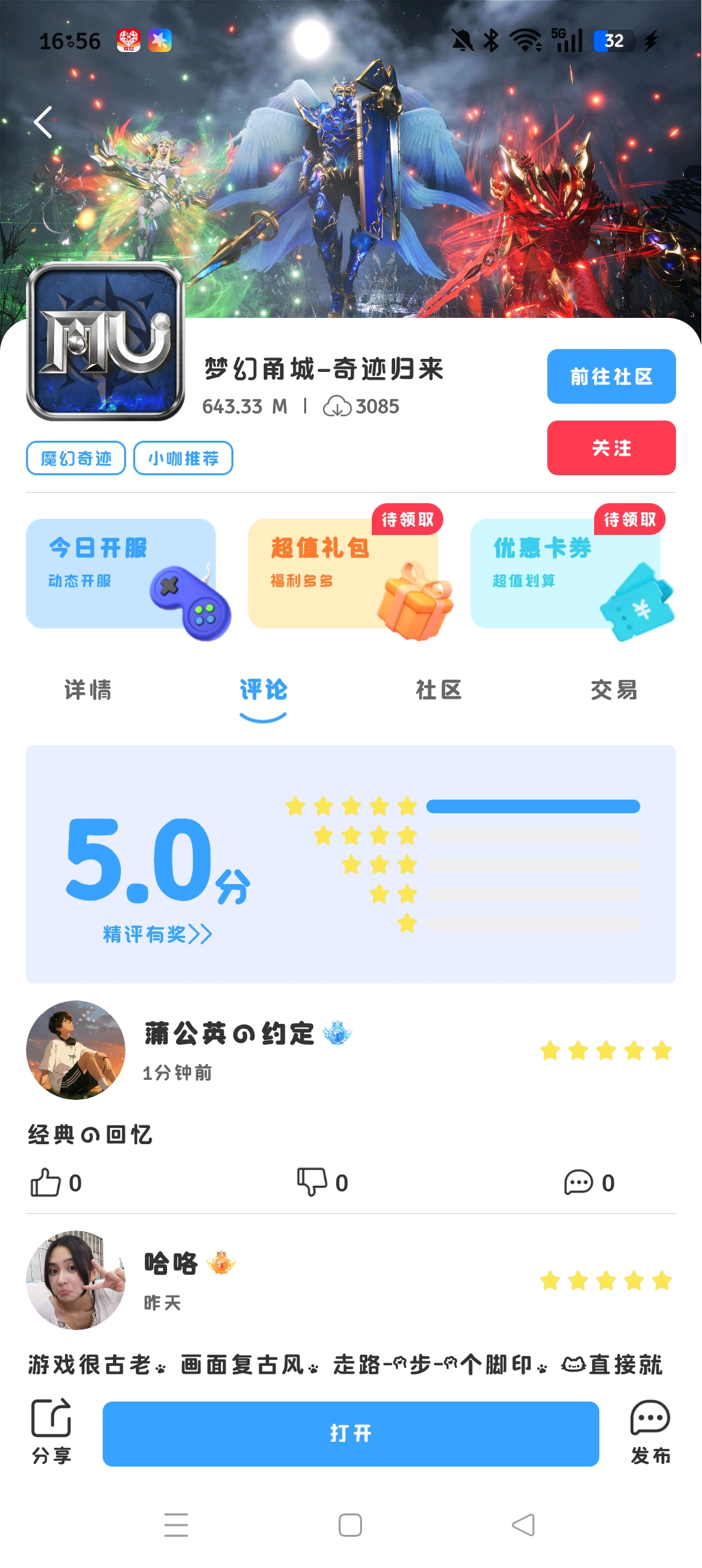The width and height of the screenshot is (702, 1568).
Task: Switch to the 评论 tab
Action: coord(263,690)
